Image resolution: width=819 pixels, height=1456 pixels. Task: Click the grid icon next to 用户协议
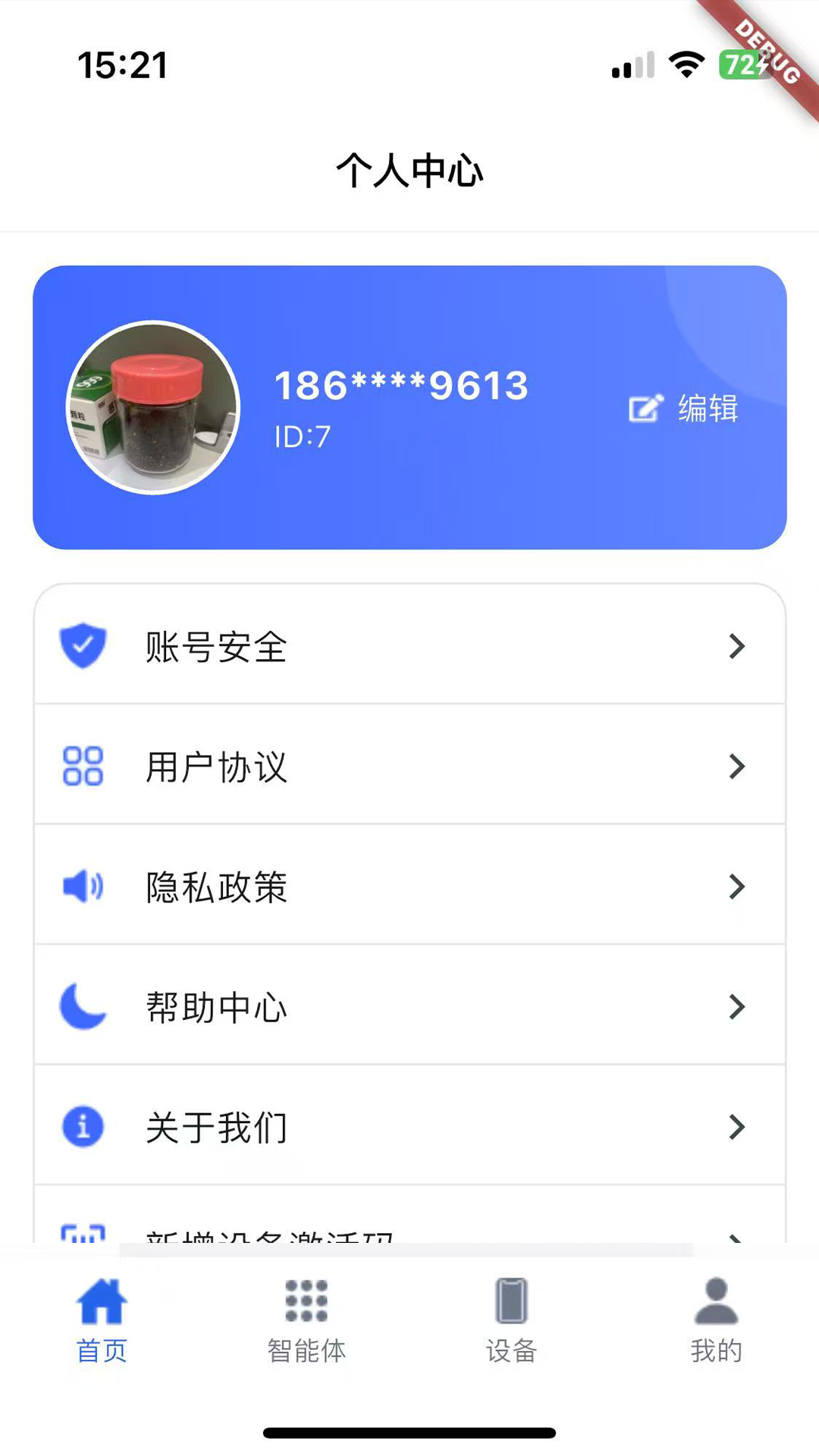82,767
